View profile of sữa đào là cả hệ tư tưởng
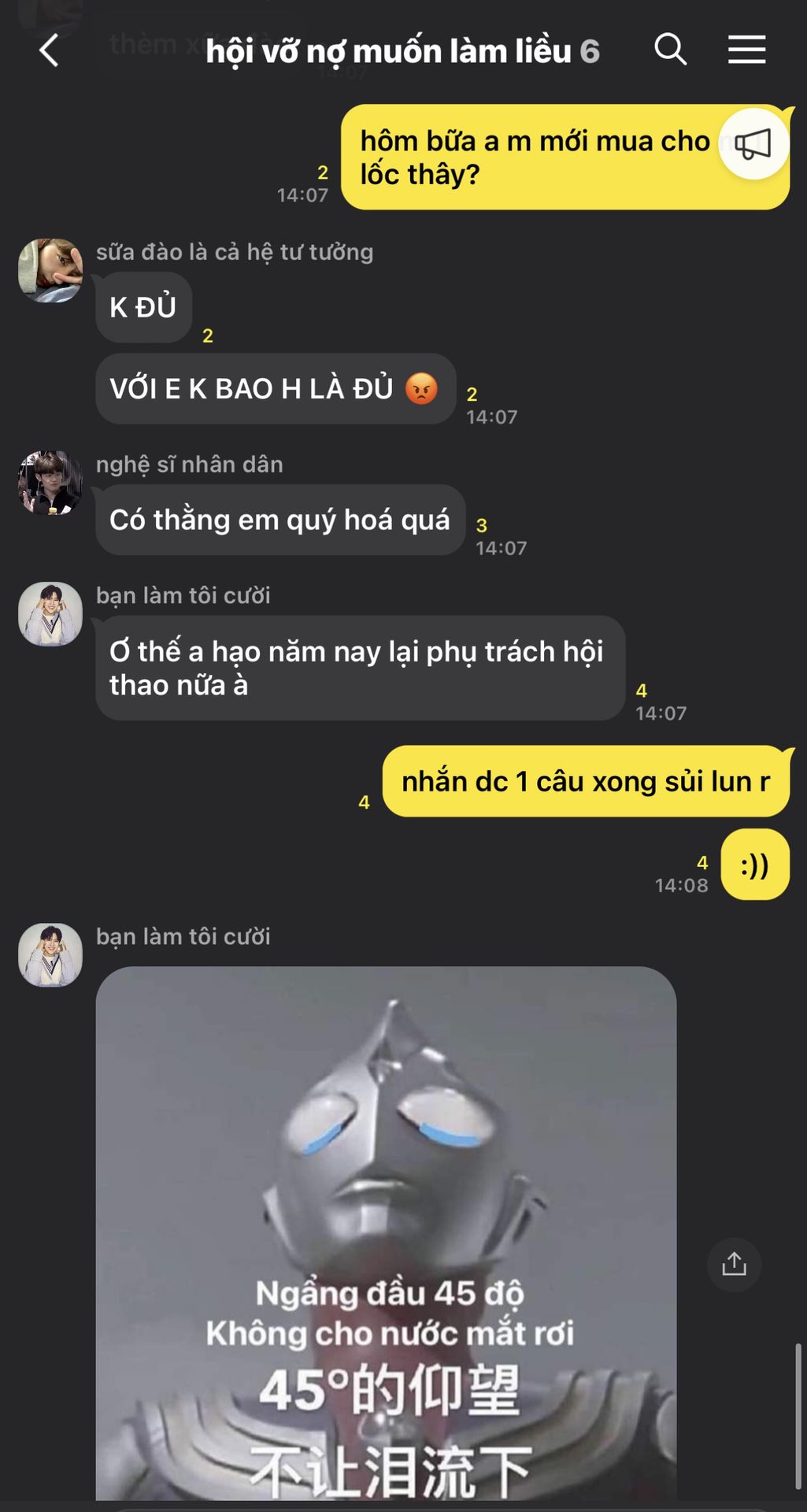 point(50,270)
